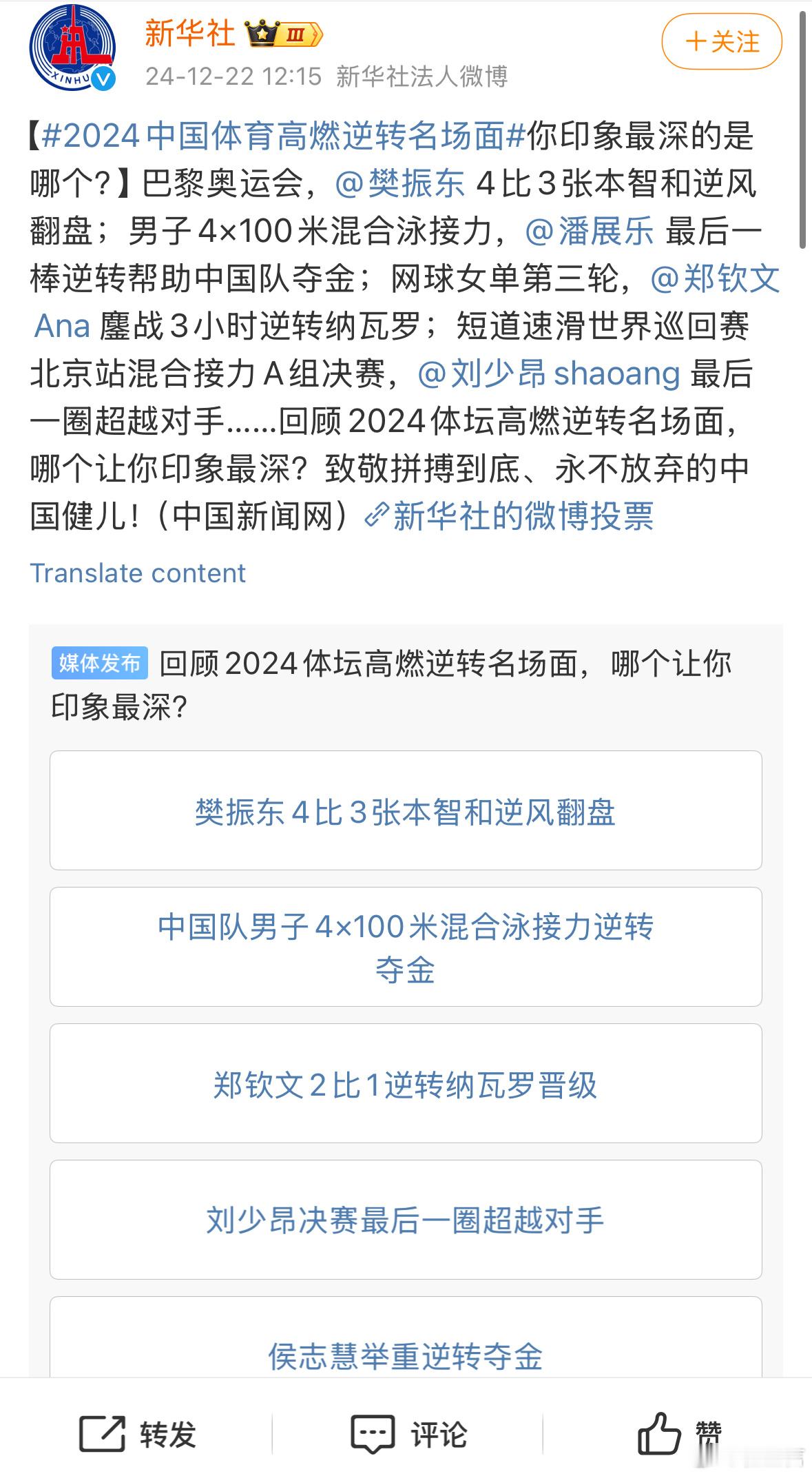The width and height of the screenshot is (812, 1476).
Task: Click the Translate content link
Action: pos(138,573)
